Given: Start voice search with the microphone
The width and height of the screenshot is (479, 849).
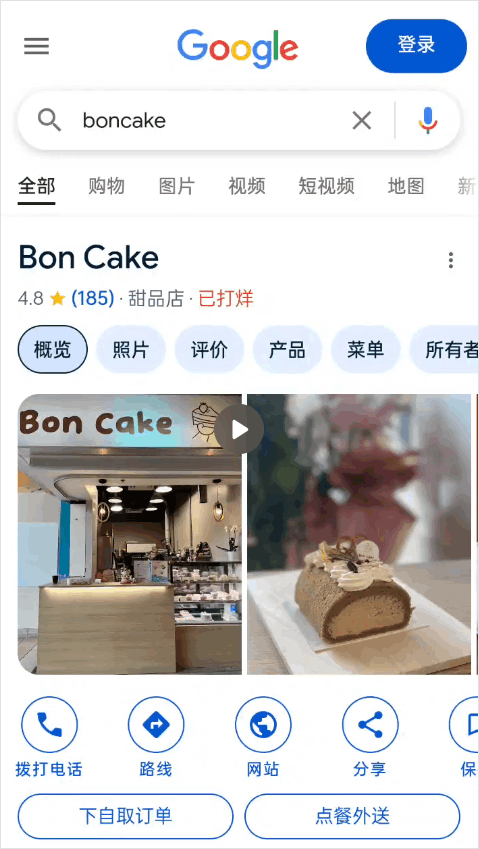Looking at the screenshot, I should click(428, 120).
